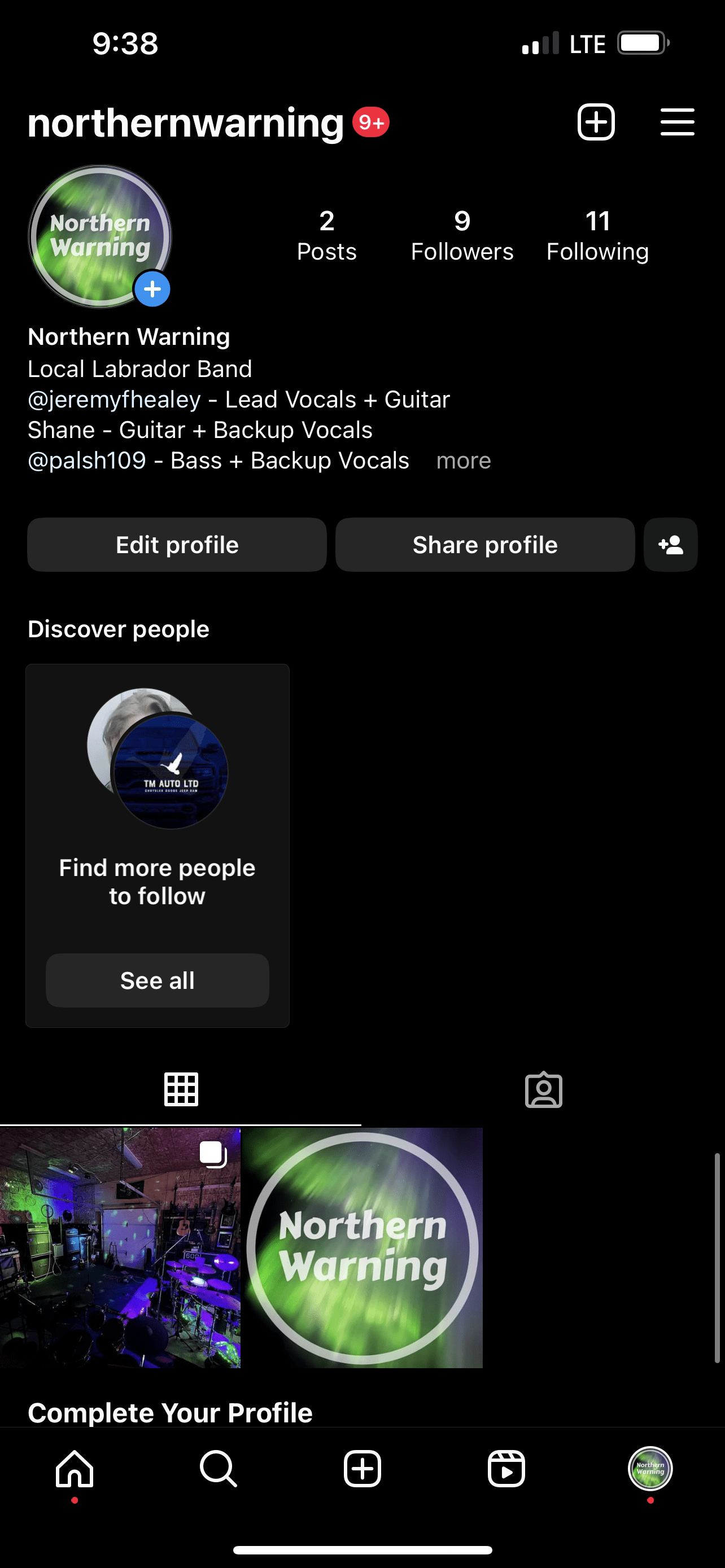This screenshot has width=725, height=1568.
Task: Tap Edit profile
Action: pos(177,545)
